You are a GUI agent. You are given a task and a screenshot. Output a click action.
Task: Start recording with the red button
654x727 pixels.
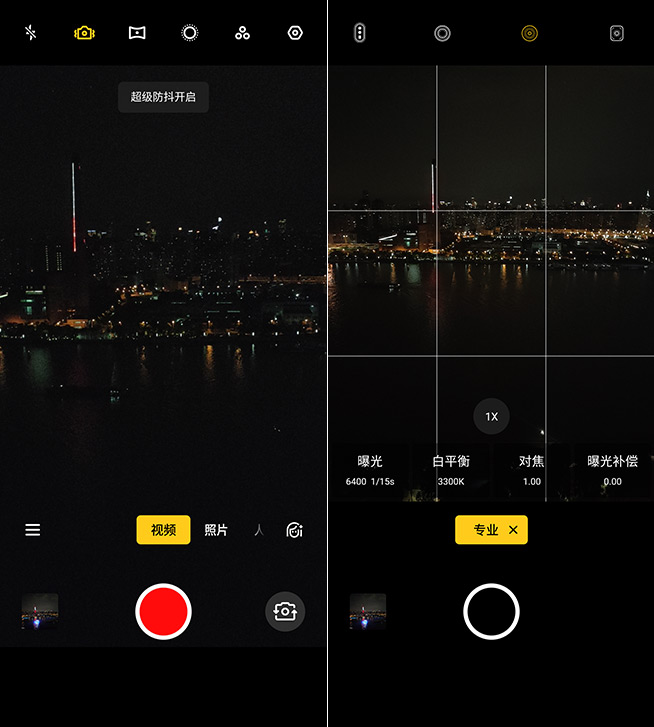(163, 611)
